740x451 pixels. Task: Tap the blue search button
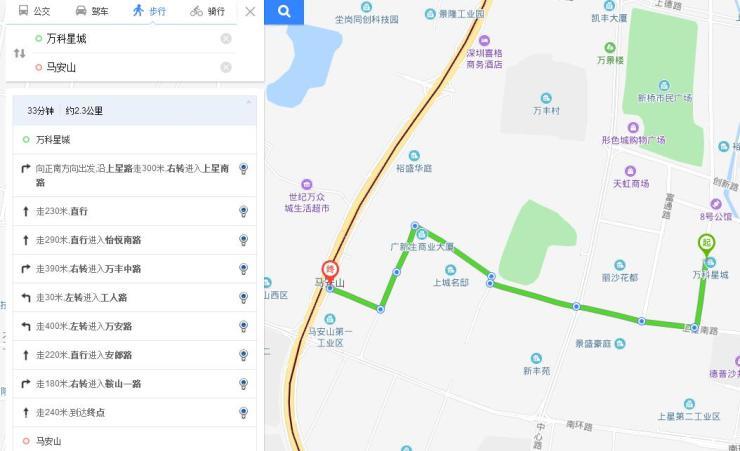click(285, 11)
